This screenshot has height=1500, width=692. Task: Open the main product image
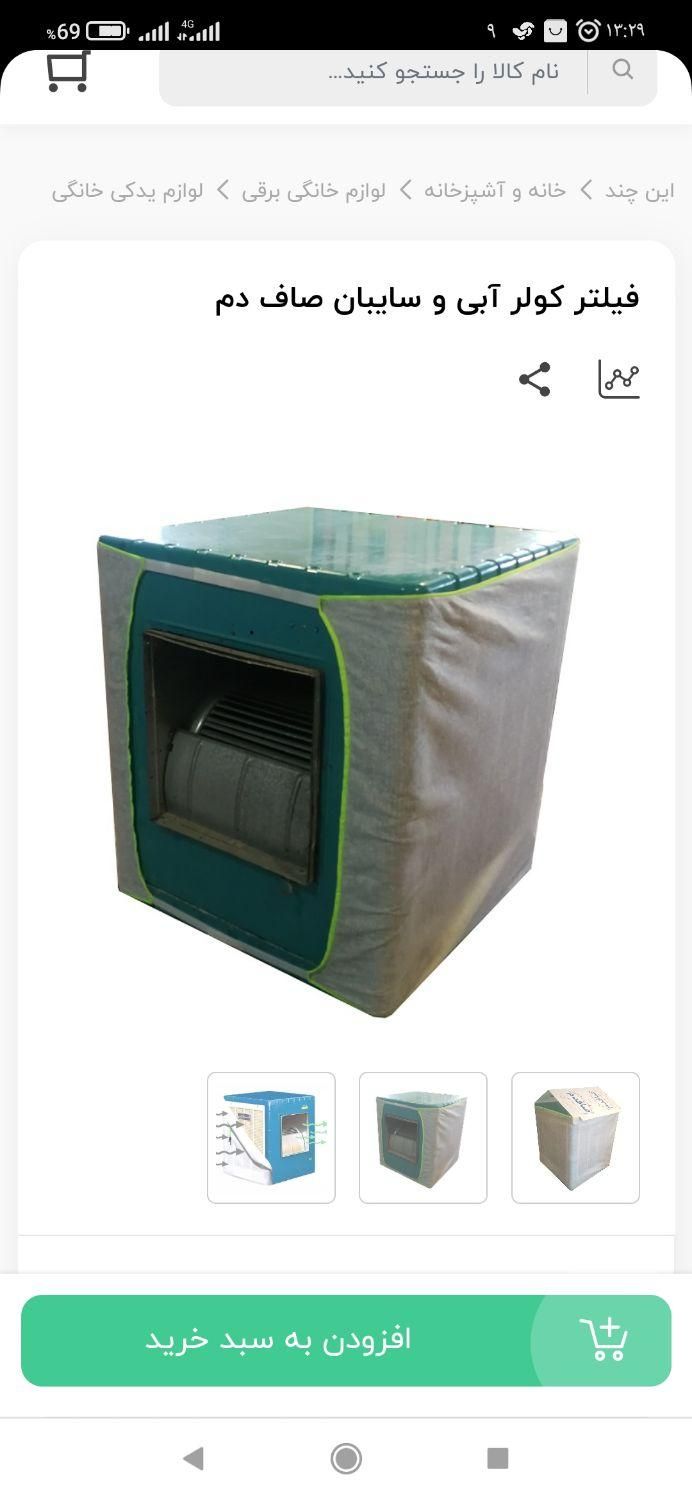pos(340,760)
